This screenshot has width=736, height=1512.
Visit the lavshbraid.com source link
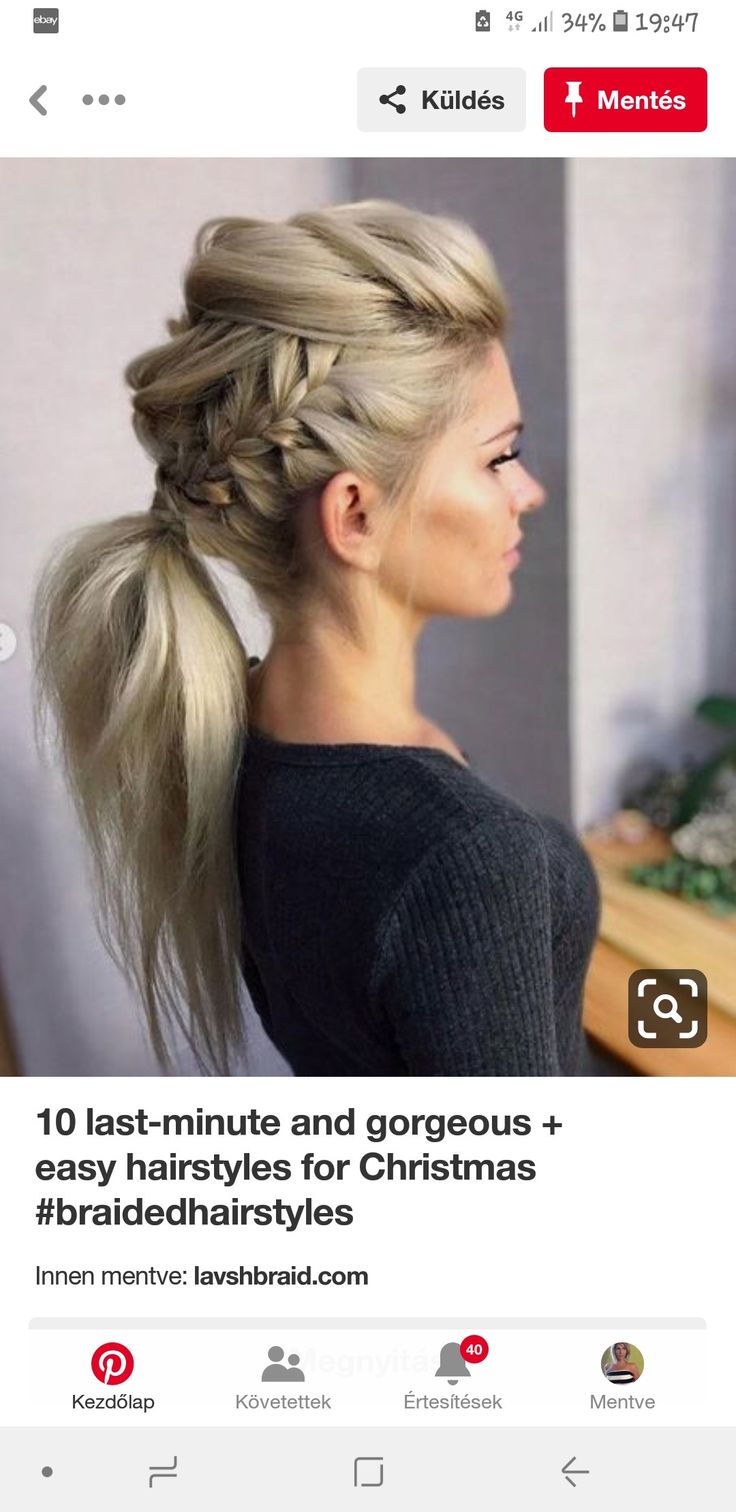pos(281,1276)
